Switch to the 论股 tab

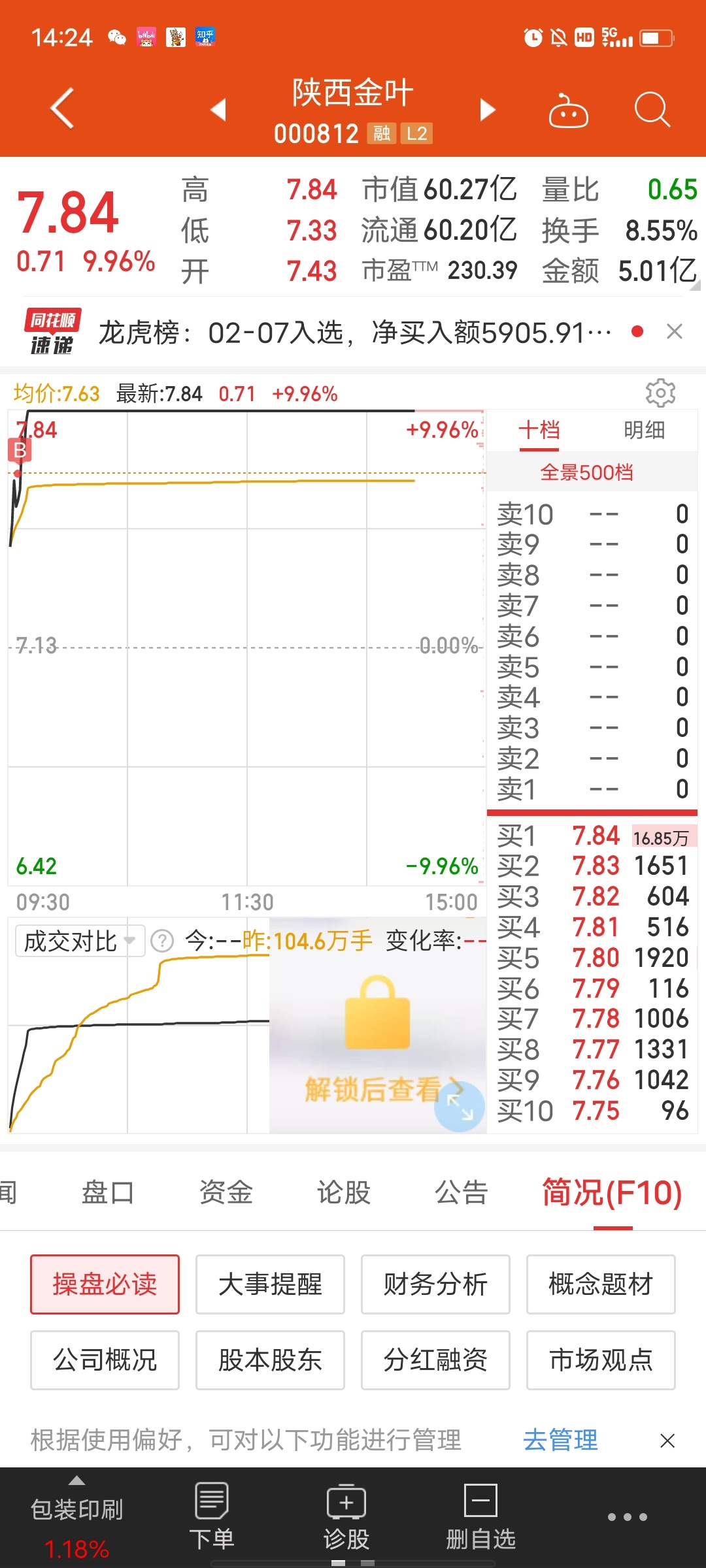[344, 1192]
